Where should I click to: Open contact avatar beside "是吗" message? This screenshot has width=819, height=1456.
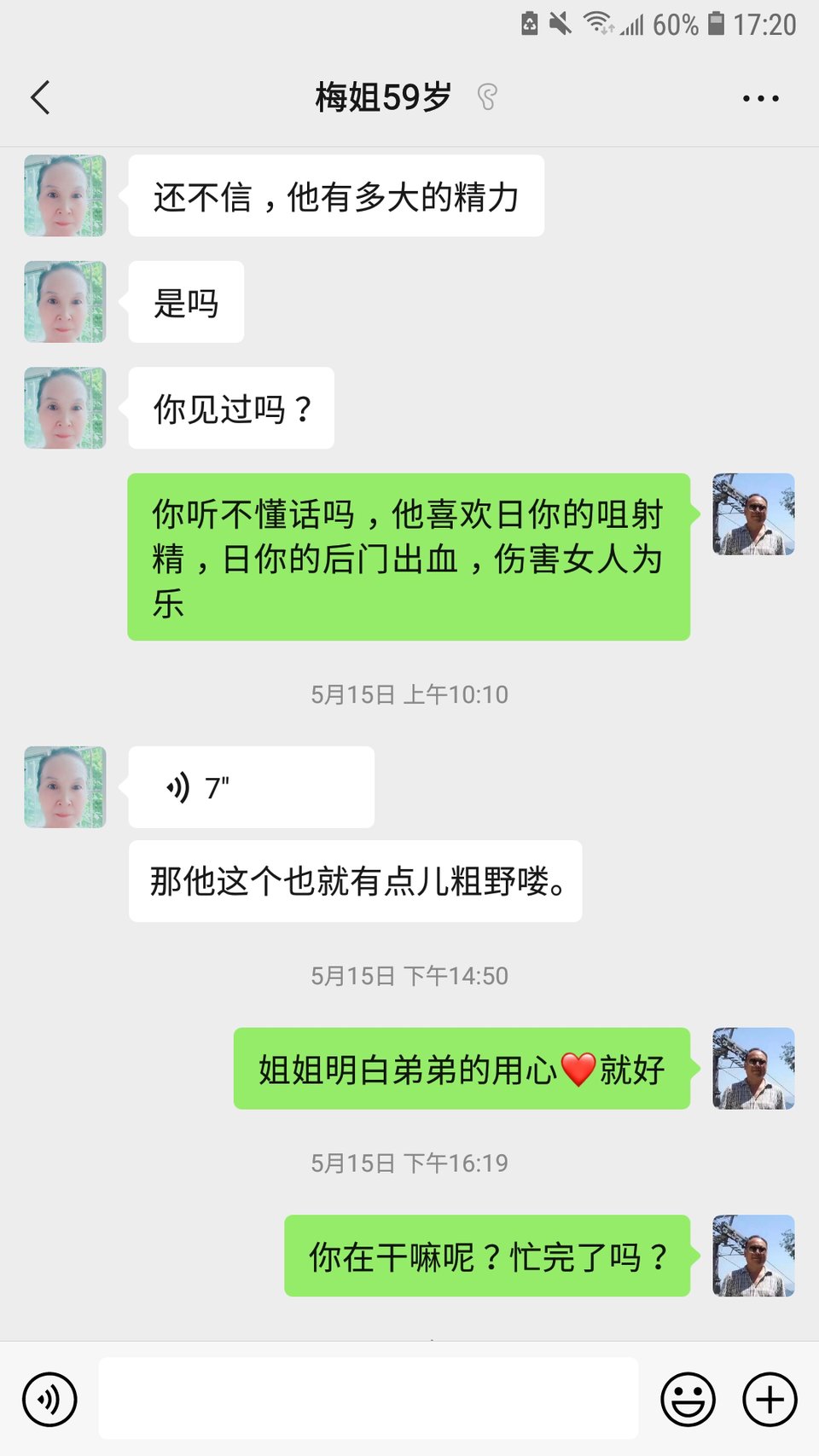coord(65,302)
